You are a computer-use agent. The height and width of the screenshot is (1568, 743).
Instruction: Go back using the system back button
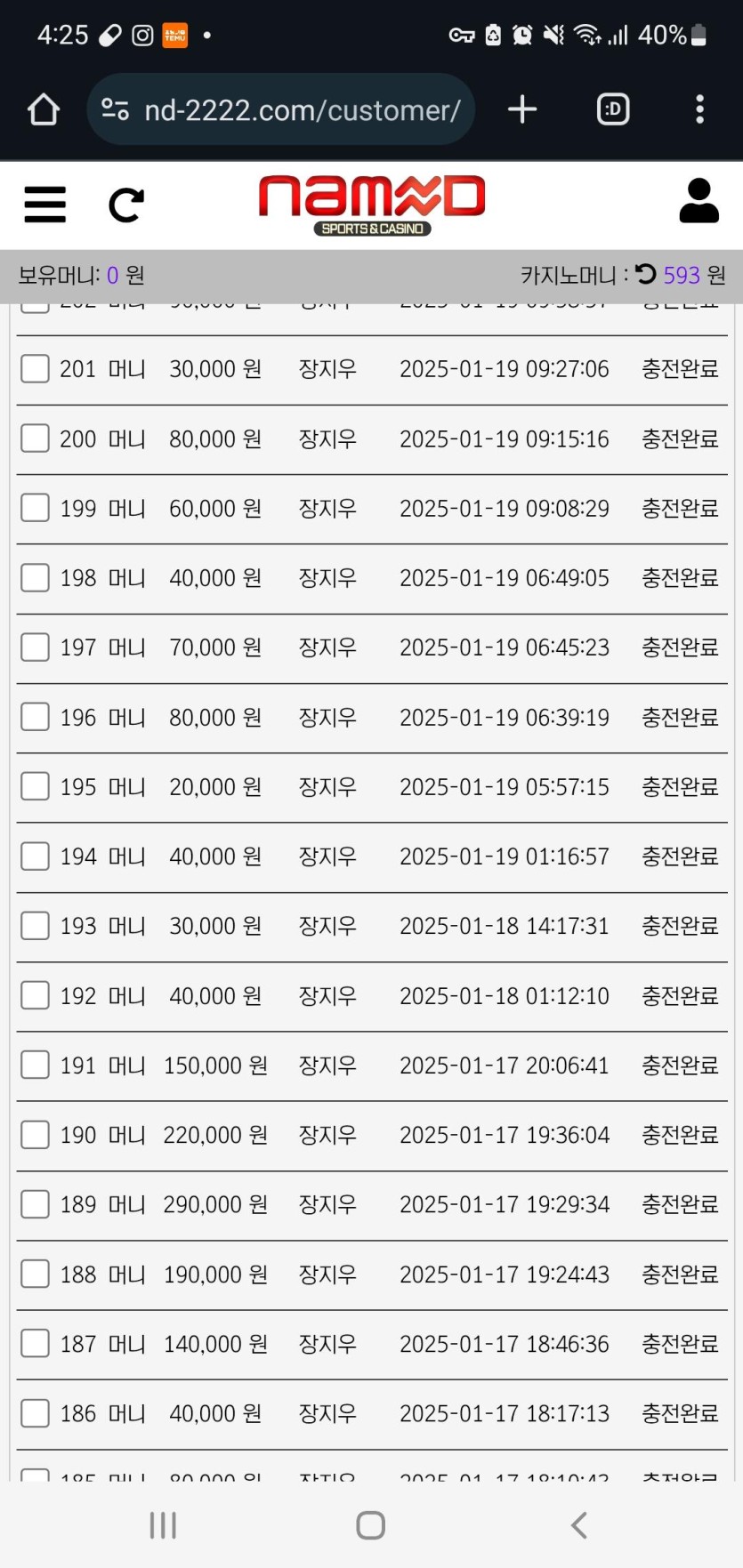point(578,1525)
